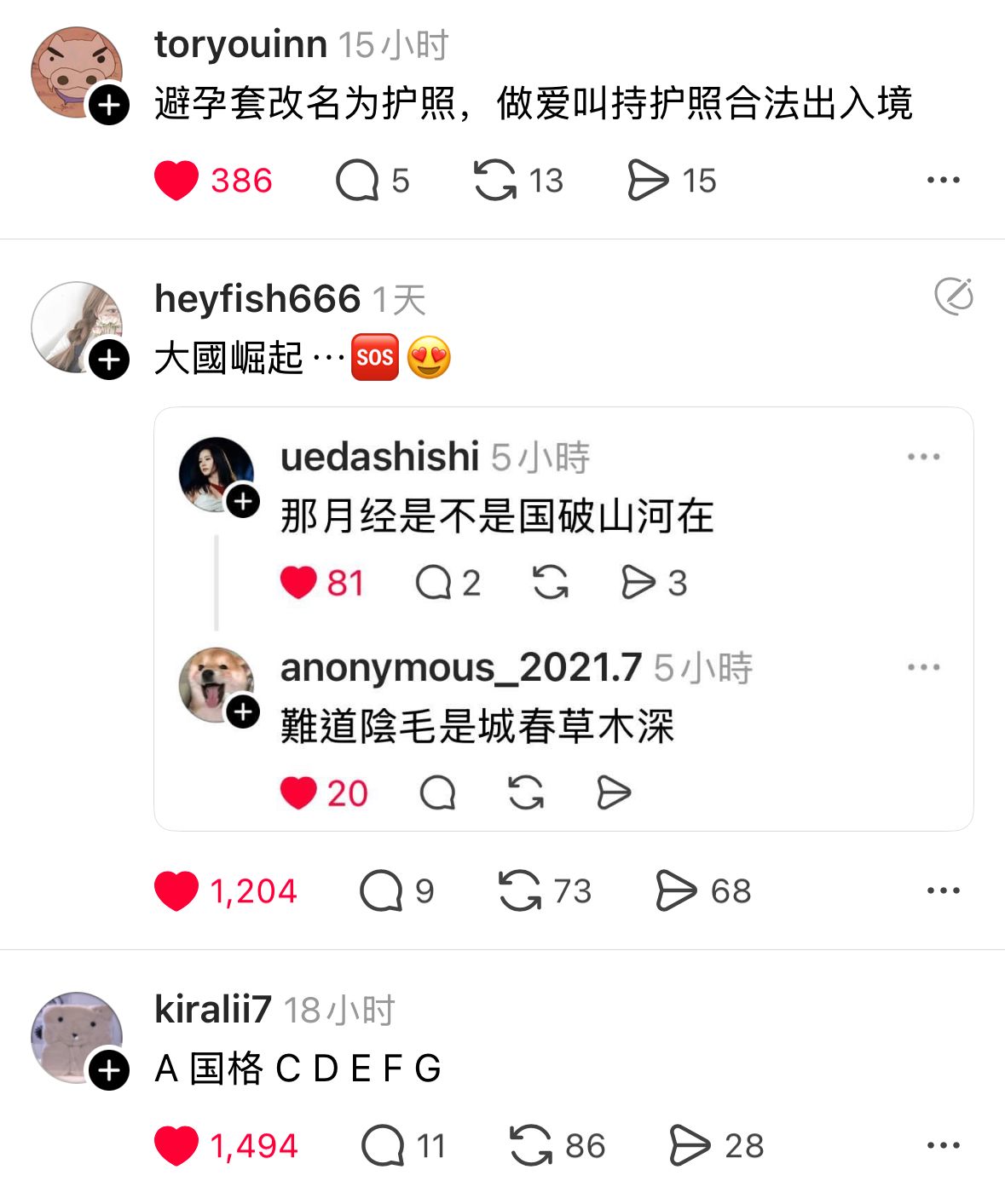Send heyfish666's post to someone
This screenshot has width=1005, height=1204.
[x=676, y=891]
